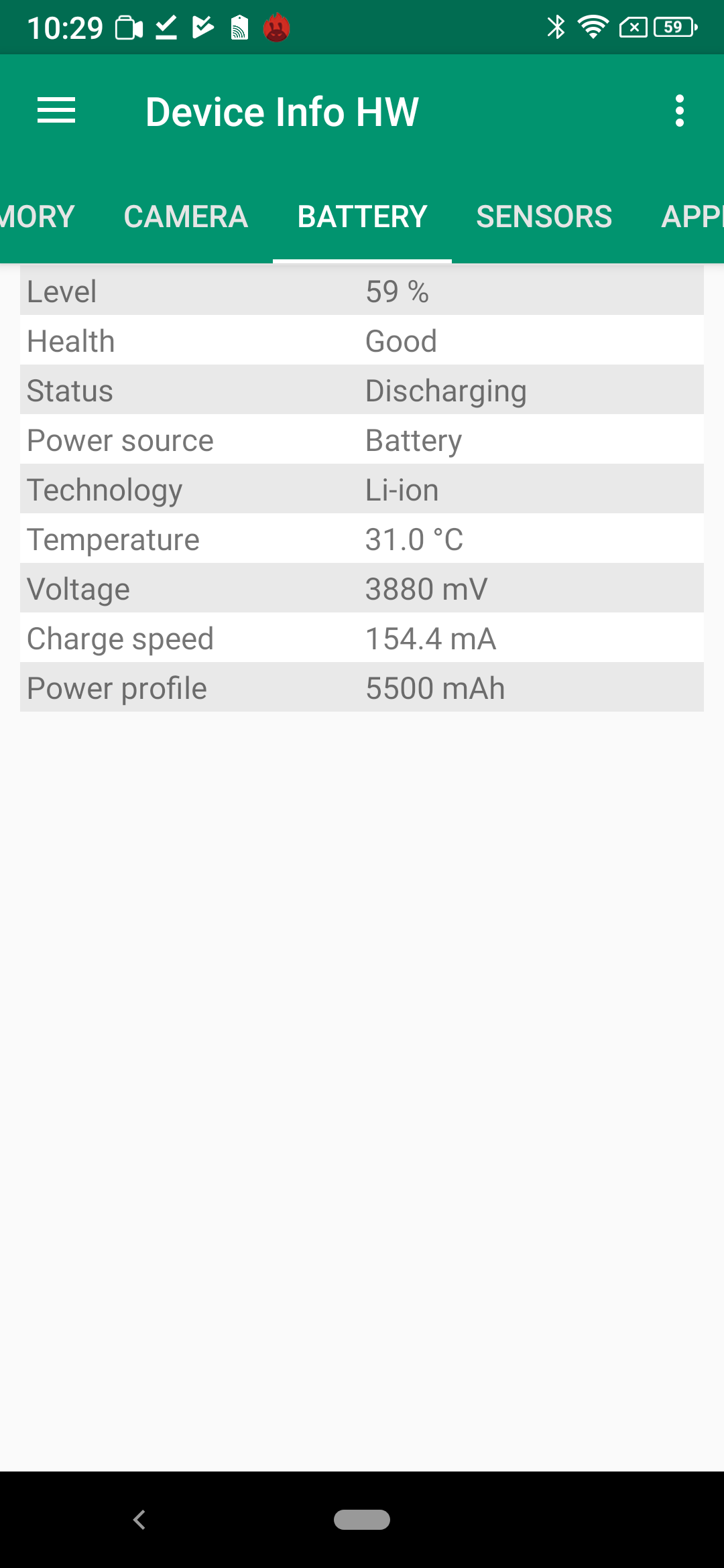Screen dimensions: 724x1568
Task: Tap the system back arrow
Action: click(139, 1520)
